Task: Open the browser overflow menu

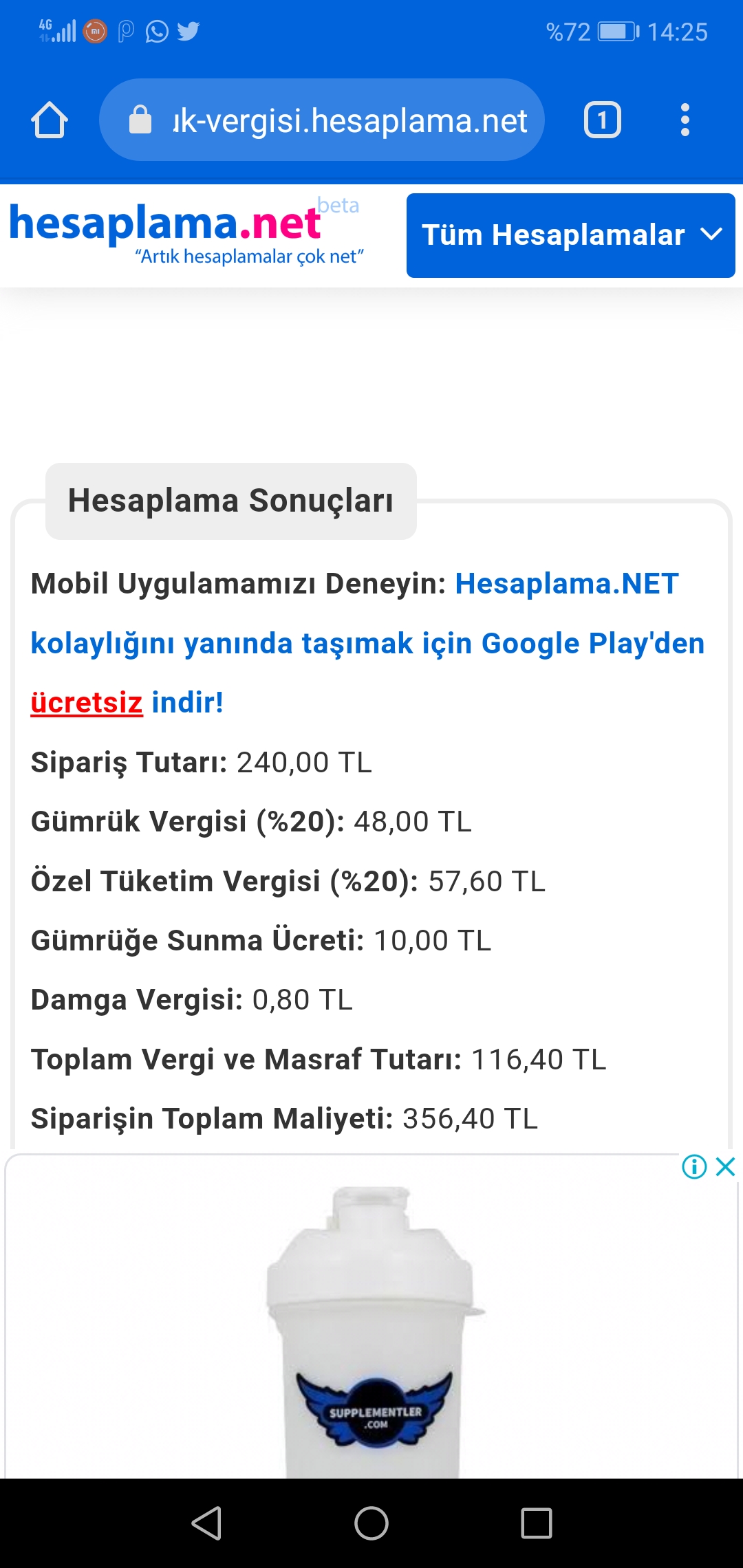Action: tap(685, 120)
